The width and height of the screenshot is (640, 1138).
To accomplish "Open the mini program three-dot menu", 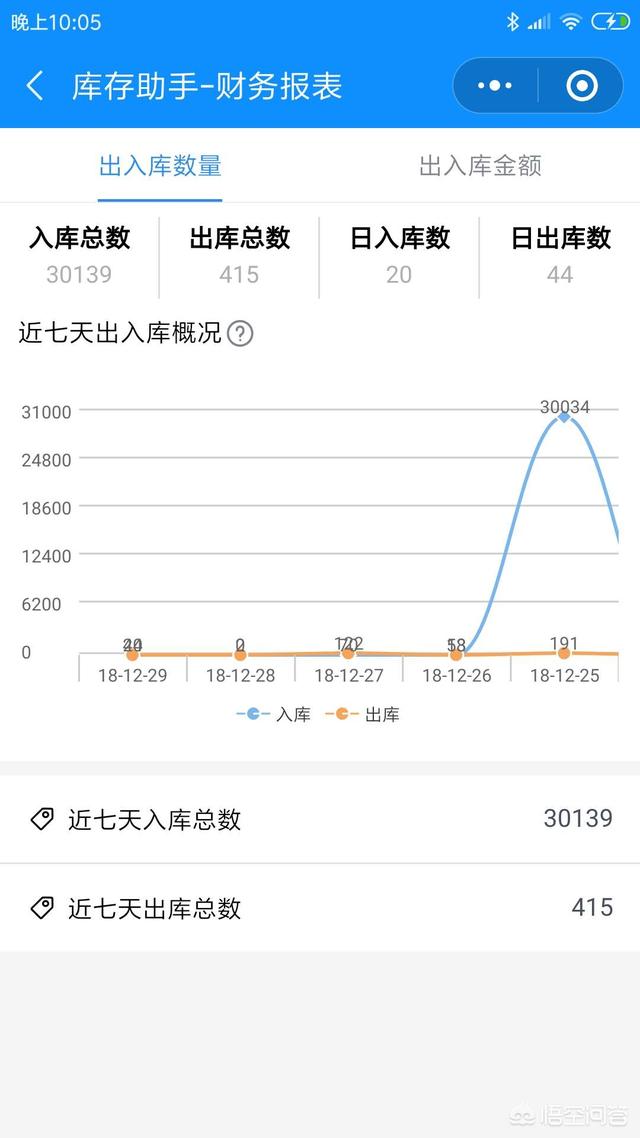I will 495,86.
